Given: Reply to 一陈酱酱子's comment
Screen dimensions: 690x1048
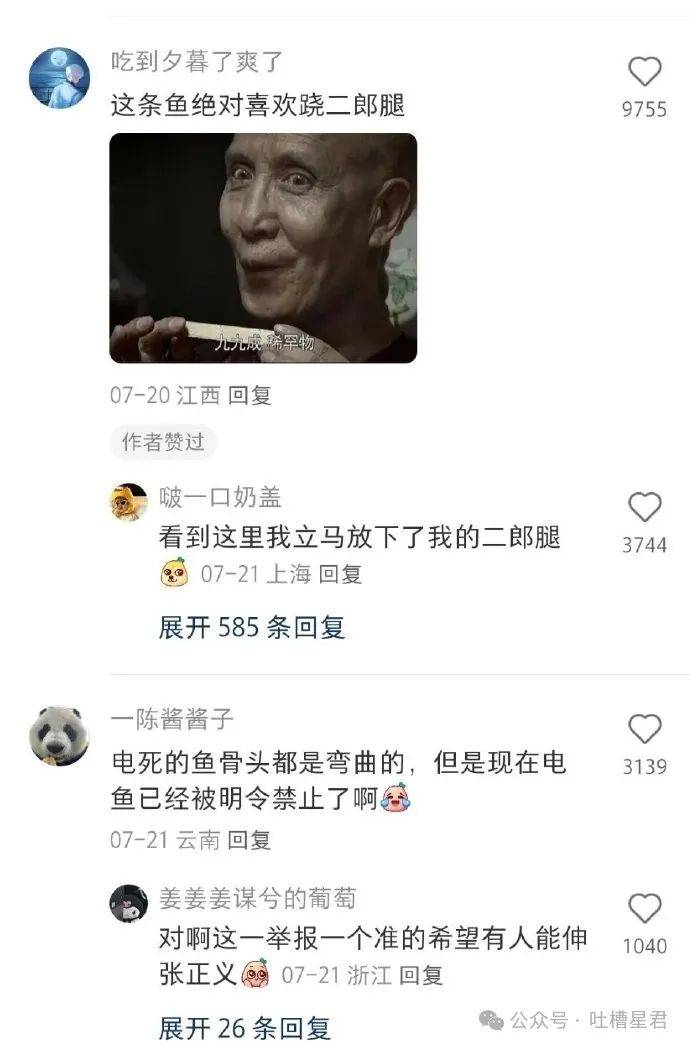Looking at the screenshot, I should [249, 840].
